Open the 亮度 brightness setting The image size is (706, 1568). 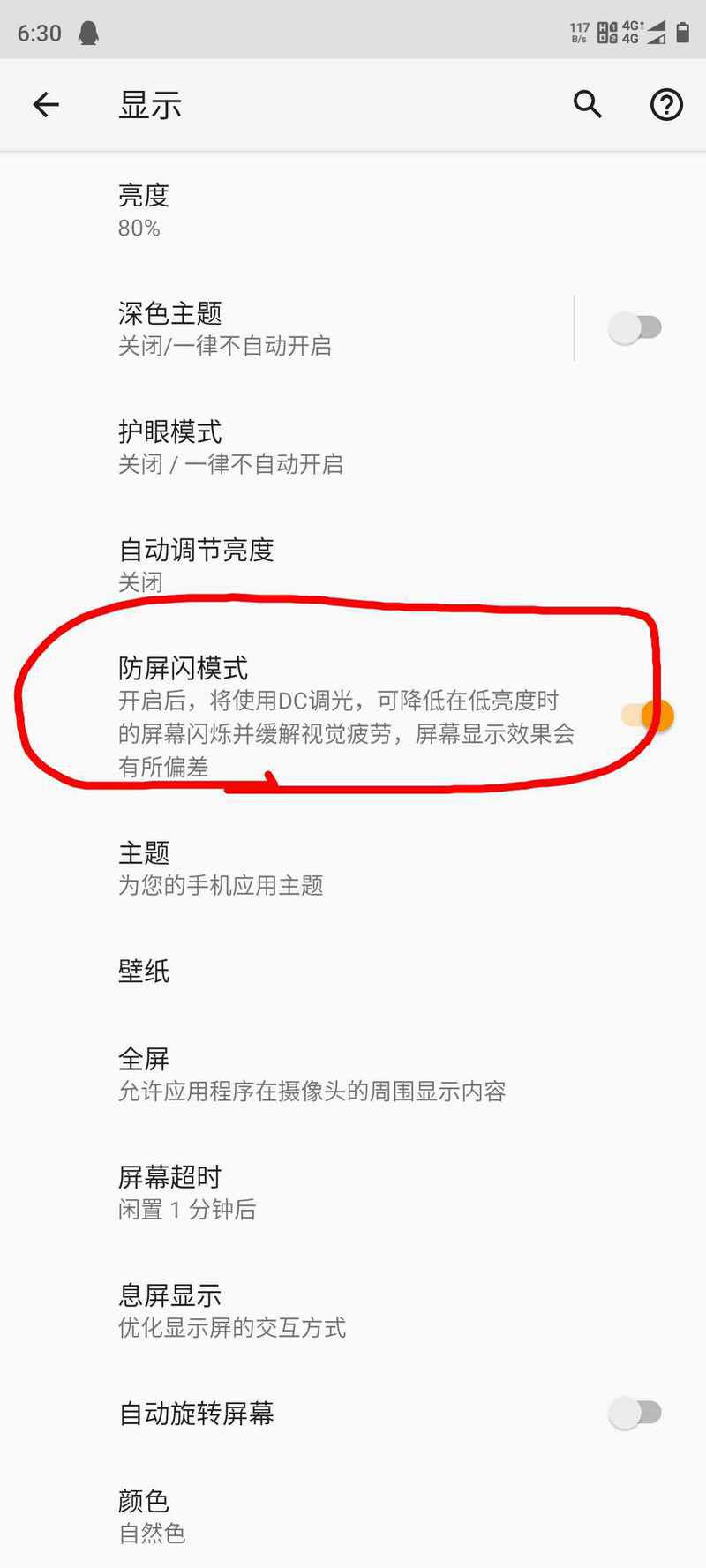pyautogui.click(x=353, y=210)
